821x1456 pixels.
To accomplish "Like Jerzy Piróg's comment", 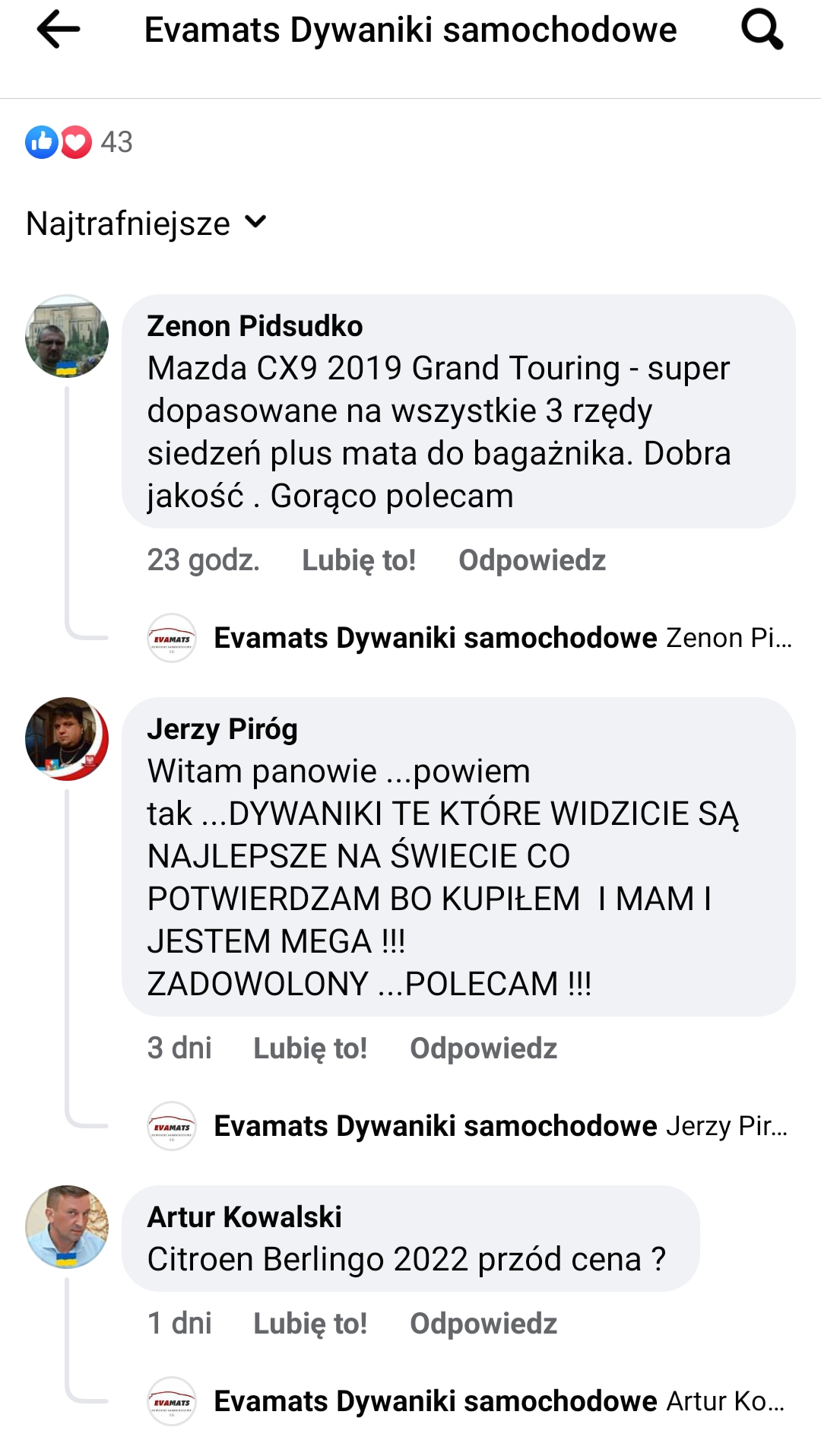I will point(309,1048).
